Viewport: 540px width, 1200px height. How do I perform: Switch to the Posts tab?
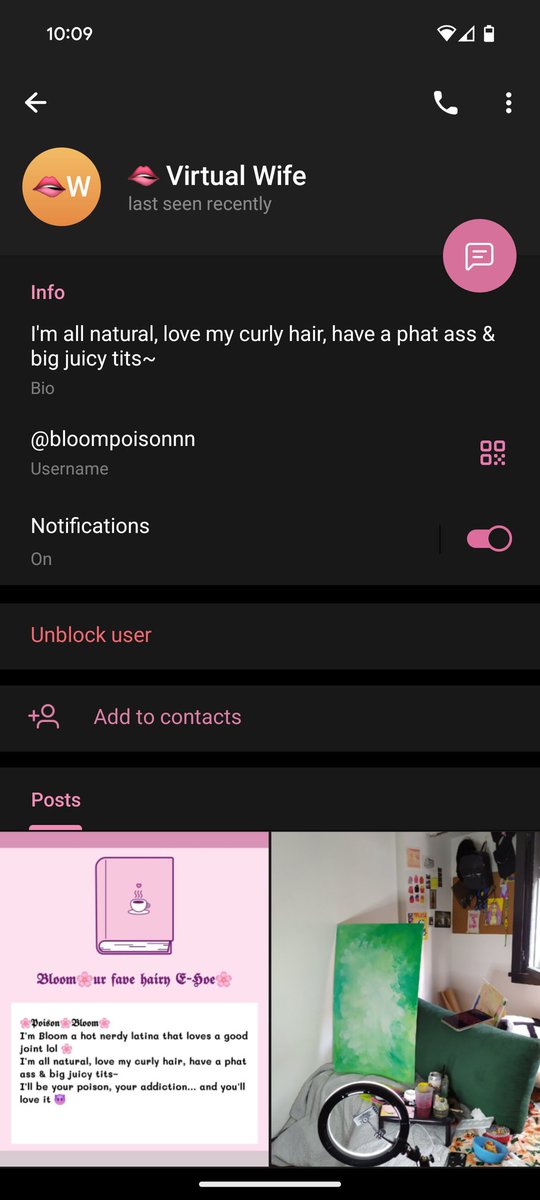coord(56,800)
